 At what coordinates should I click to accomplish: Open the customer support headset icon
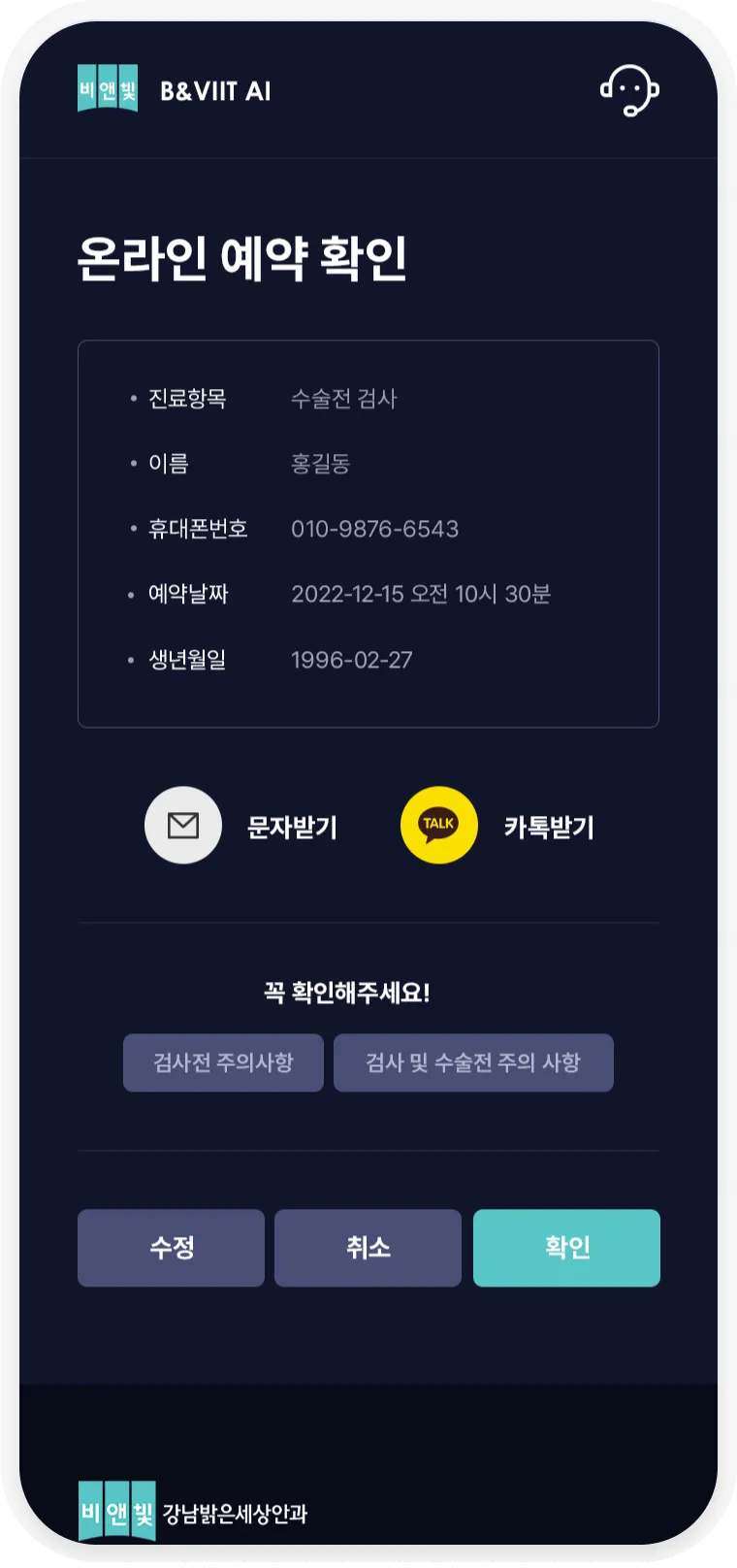(x=629, y=90)
